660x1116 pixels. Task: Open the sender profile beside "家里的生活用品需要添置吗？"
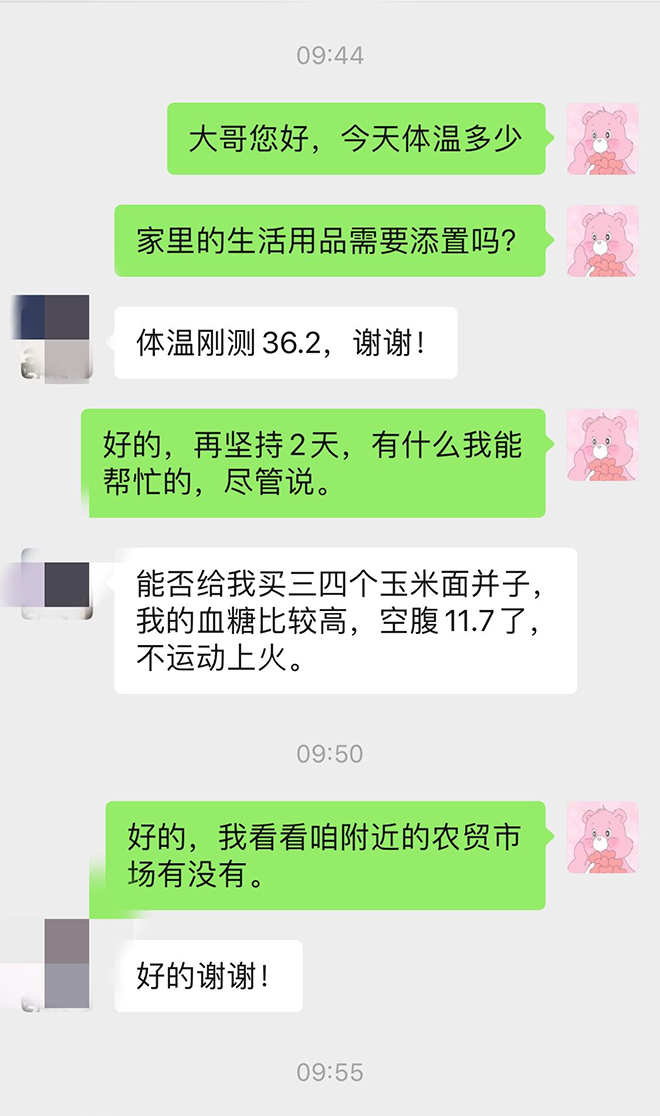tap(602, 241)
